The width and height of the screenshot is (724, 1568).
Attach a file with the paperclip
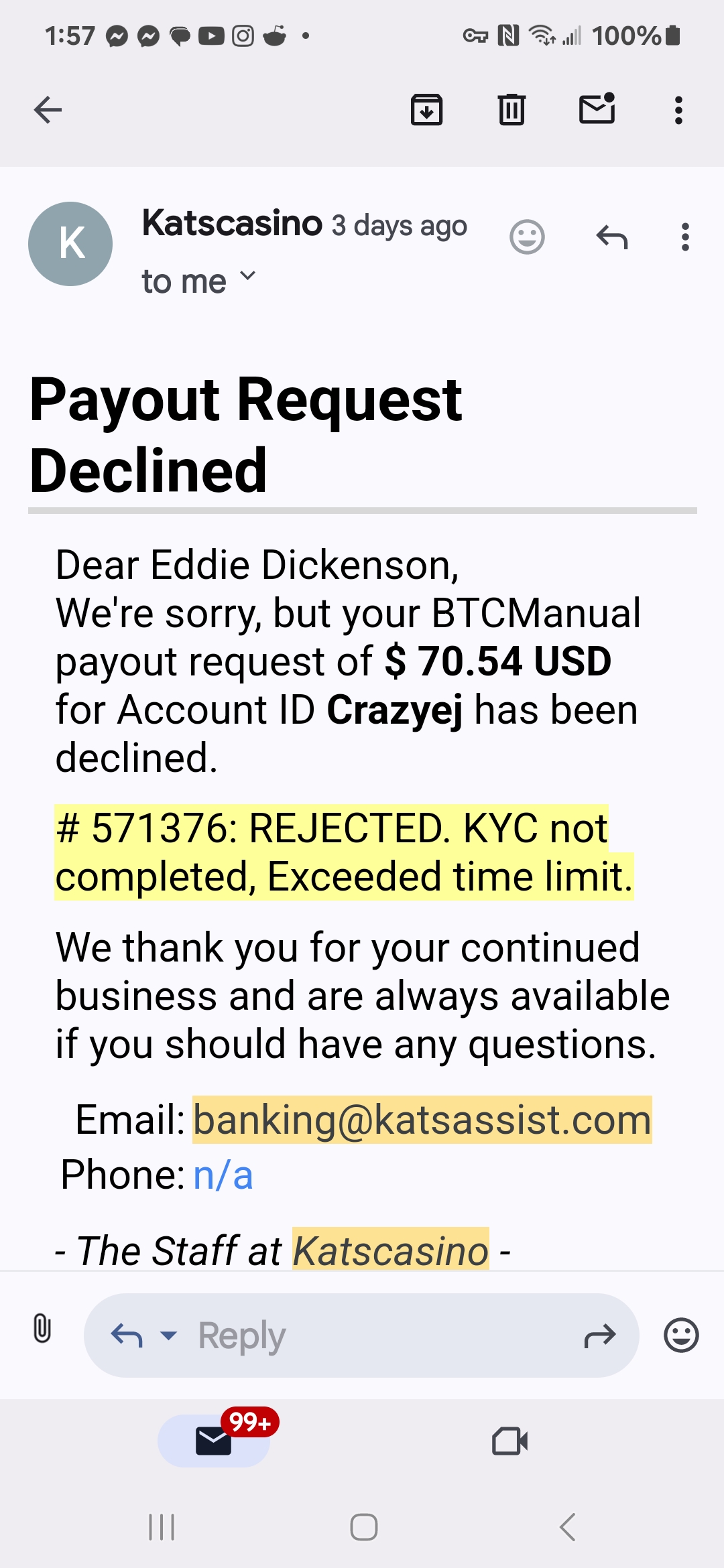(x=42, y=1328)
